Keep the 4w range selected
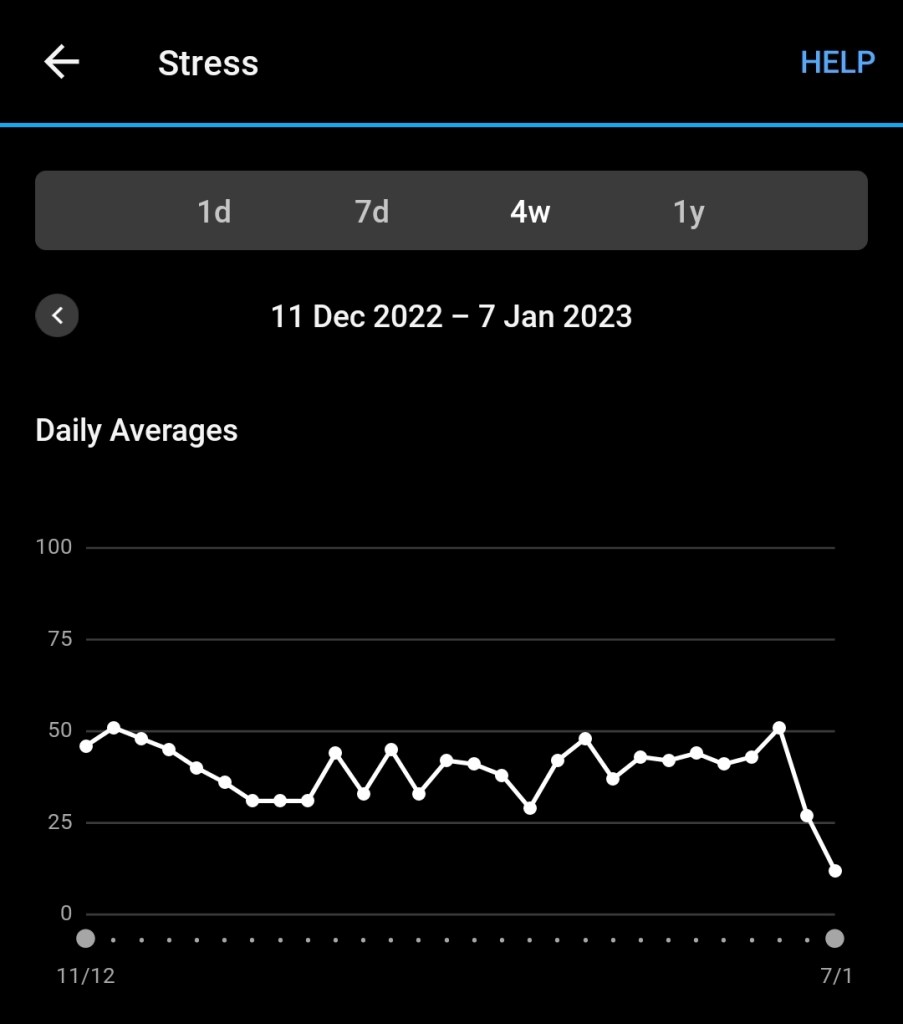 pos(530,211)
